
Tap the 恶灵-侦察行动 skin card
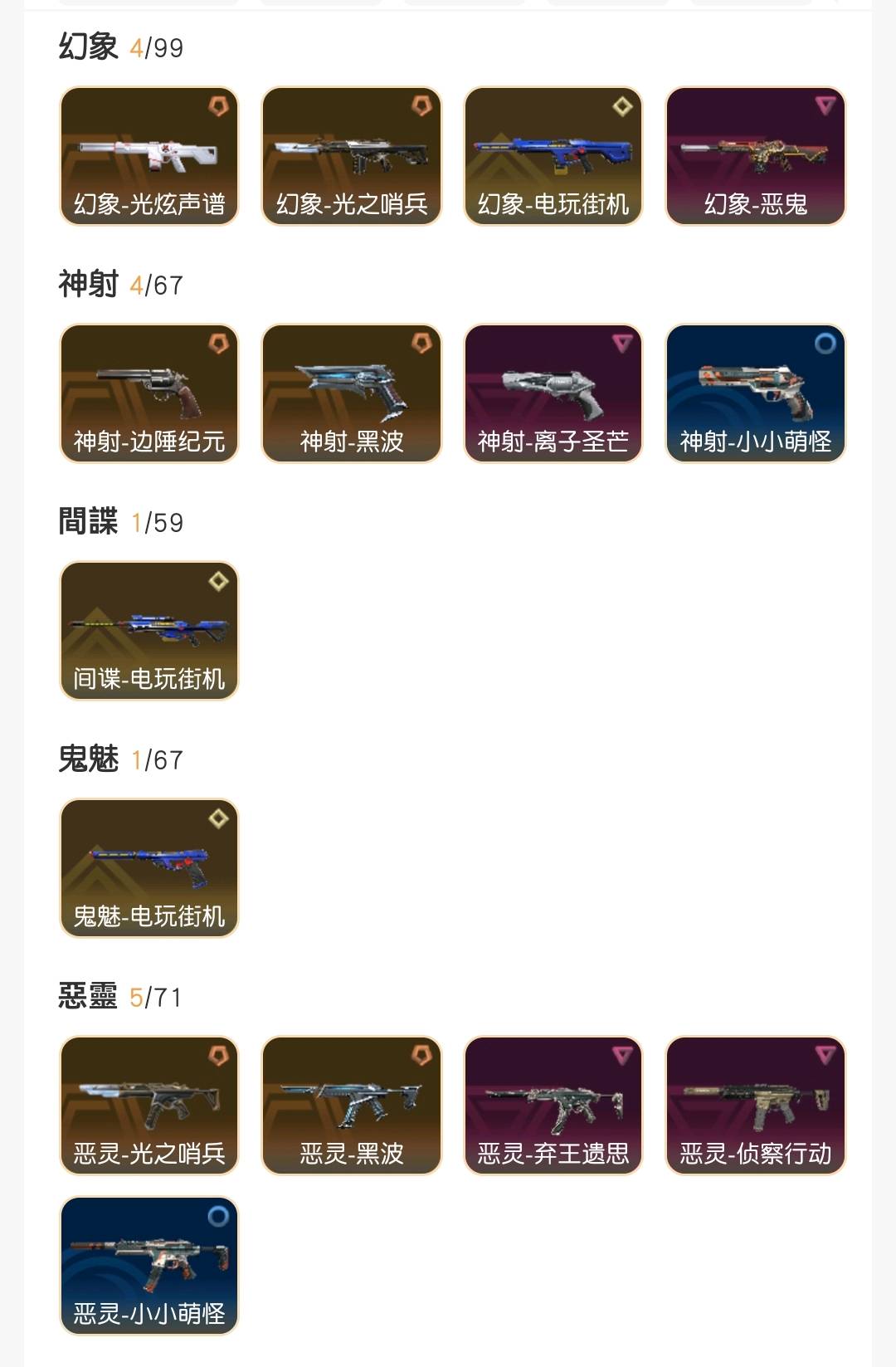[x=755, y=1106]
